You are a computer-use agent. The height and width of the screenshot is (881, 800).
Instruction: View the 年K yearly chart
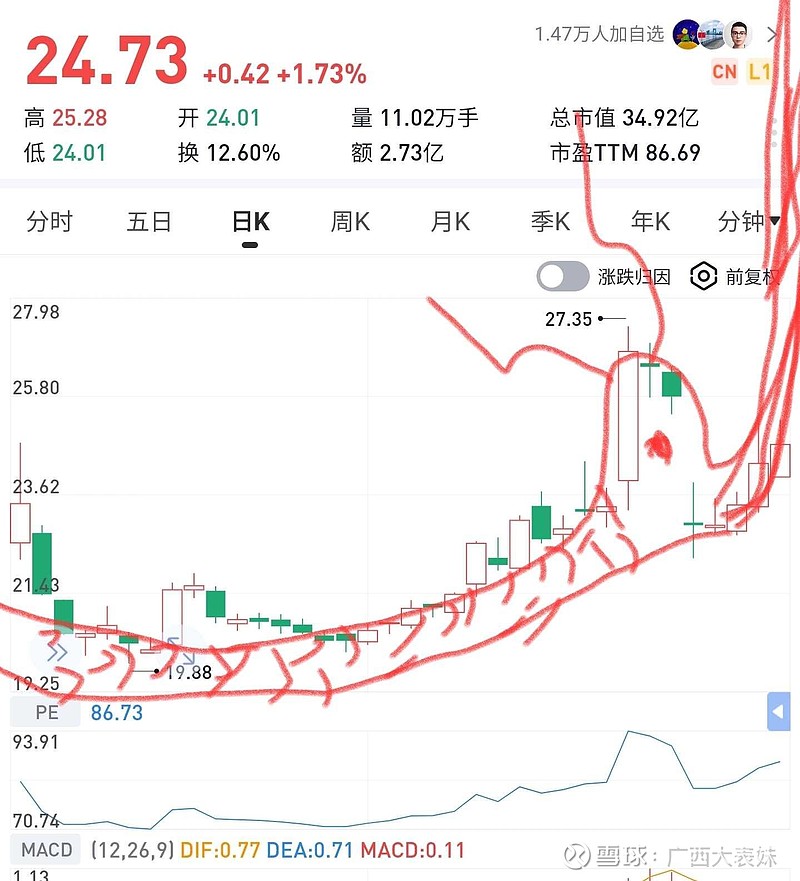tap(650, 222)
